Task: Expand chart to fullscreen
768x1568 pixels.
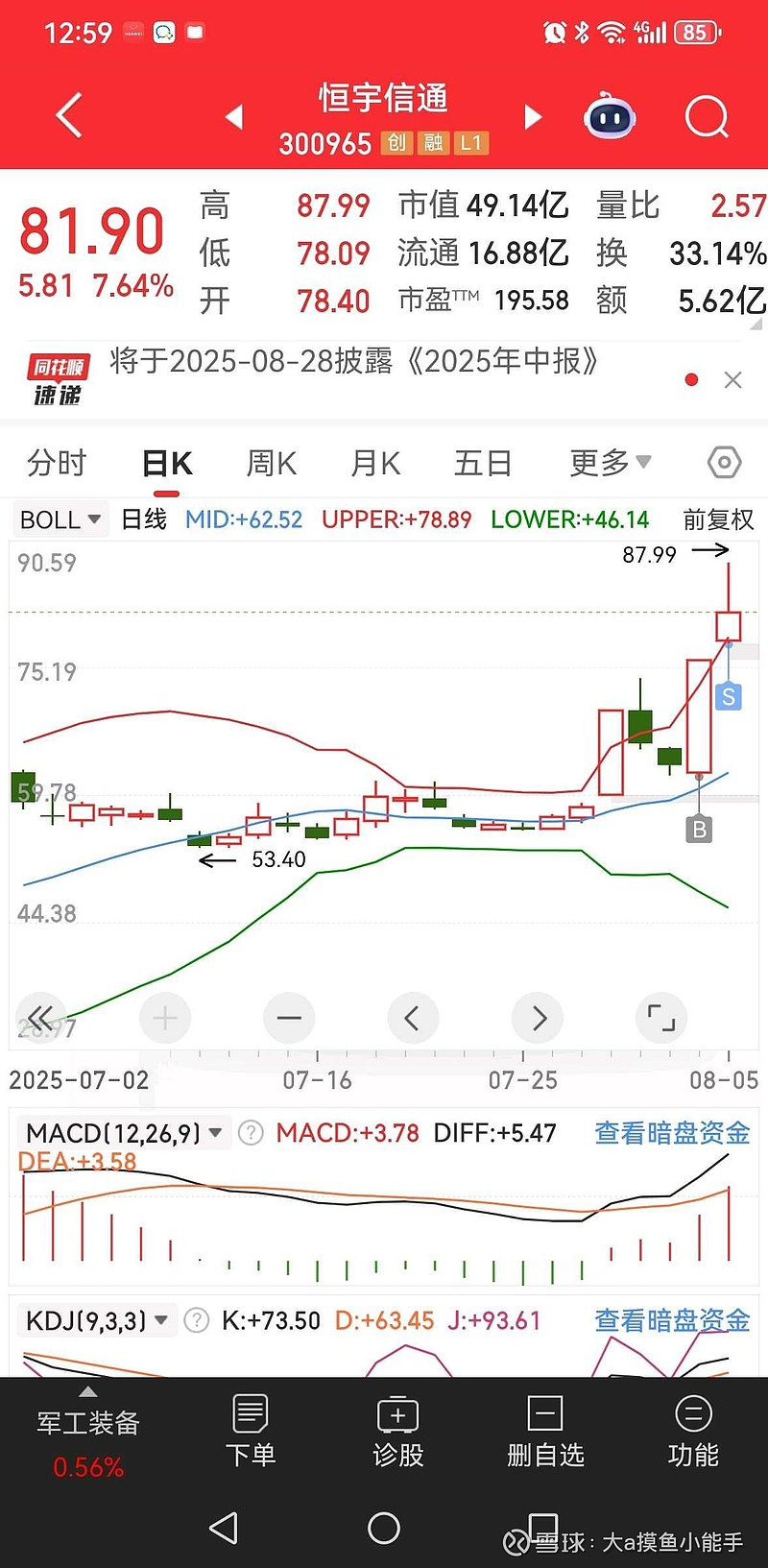Action: click(x=661, y=1018)
